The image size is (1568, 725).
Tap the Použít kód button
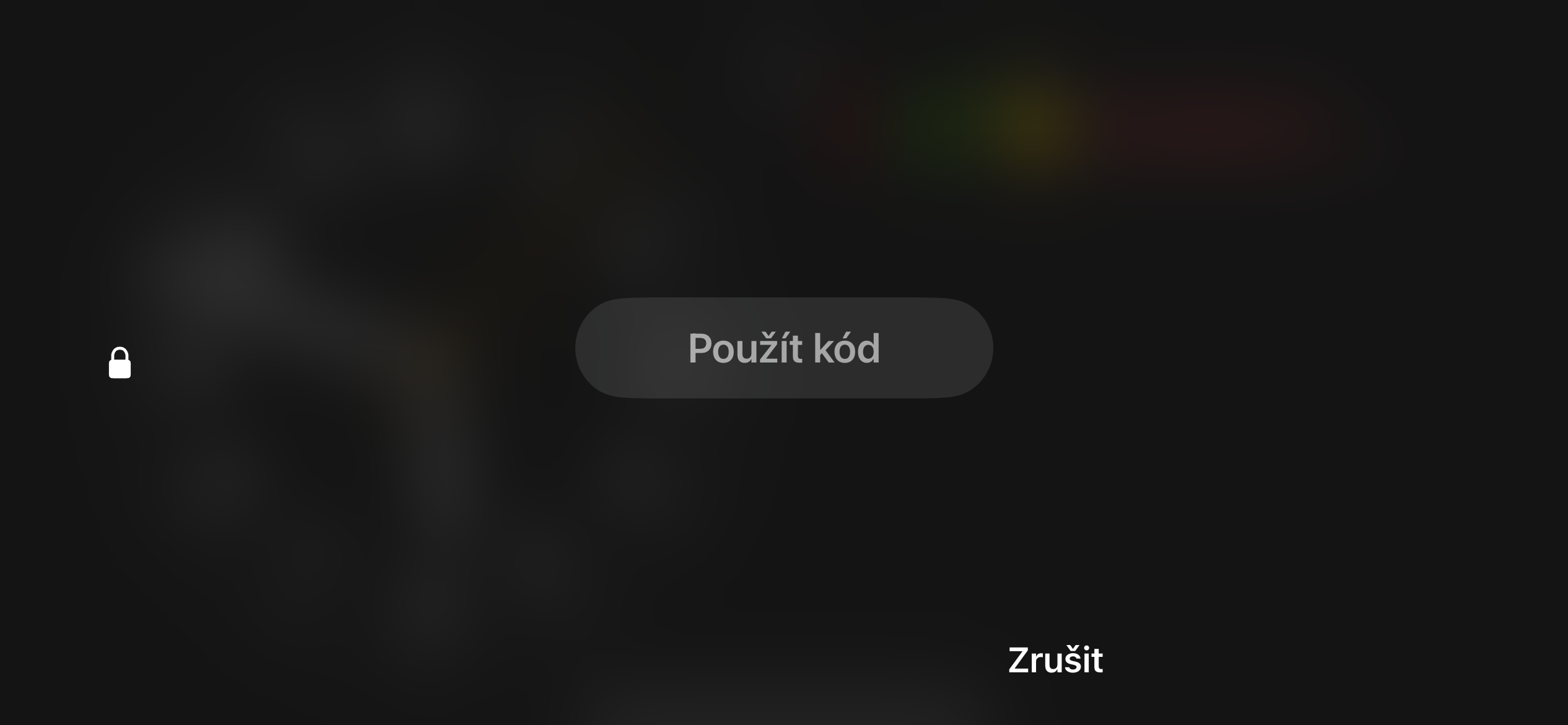point(784,348)
